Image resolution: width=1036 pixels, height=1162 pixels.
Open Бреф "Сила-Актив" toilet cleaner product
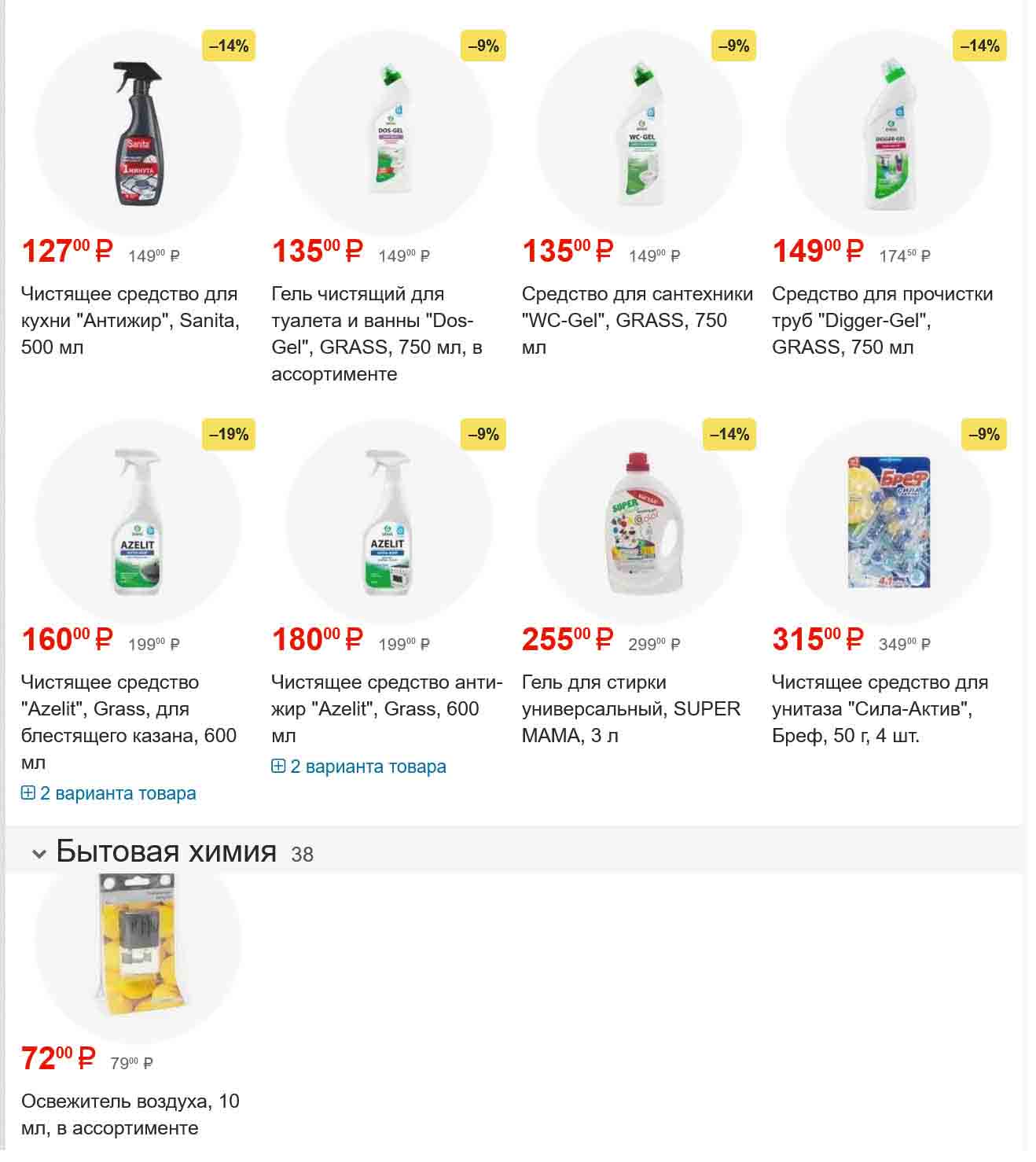880,708
